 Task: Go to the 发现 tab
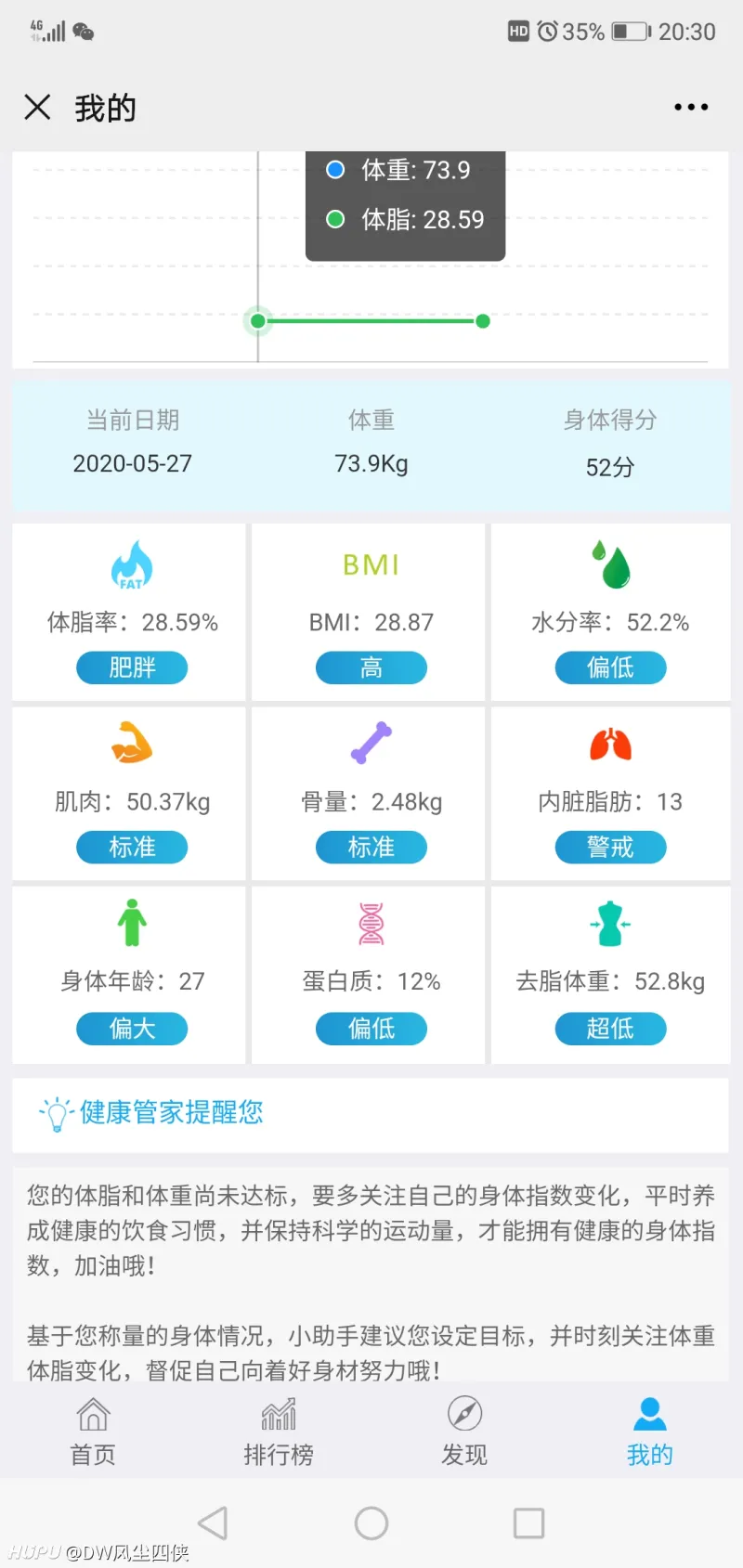click(x=464, y=1431)
